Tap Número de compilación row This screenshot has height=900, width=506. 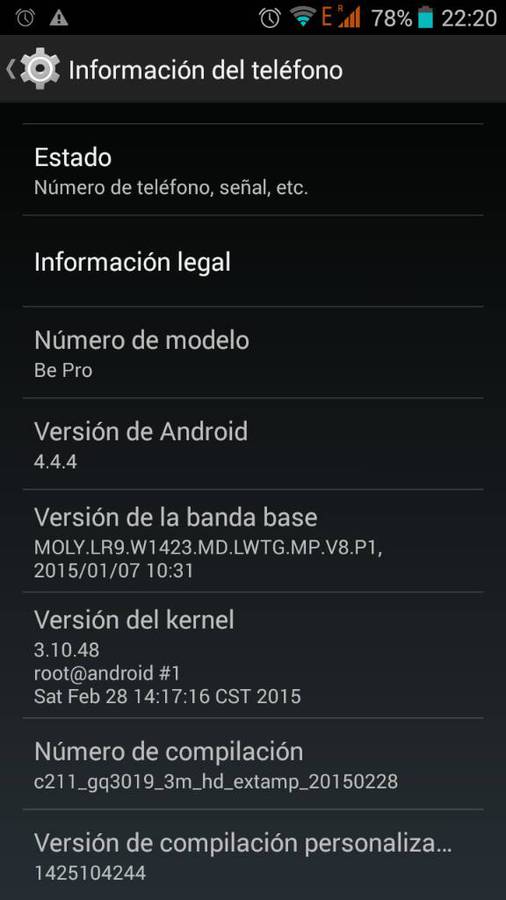(x=253, y=764)
